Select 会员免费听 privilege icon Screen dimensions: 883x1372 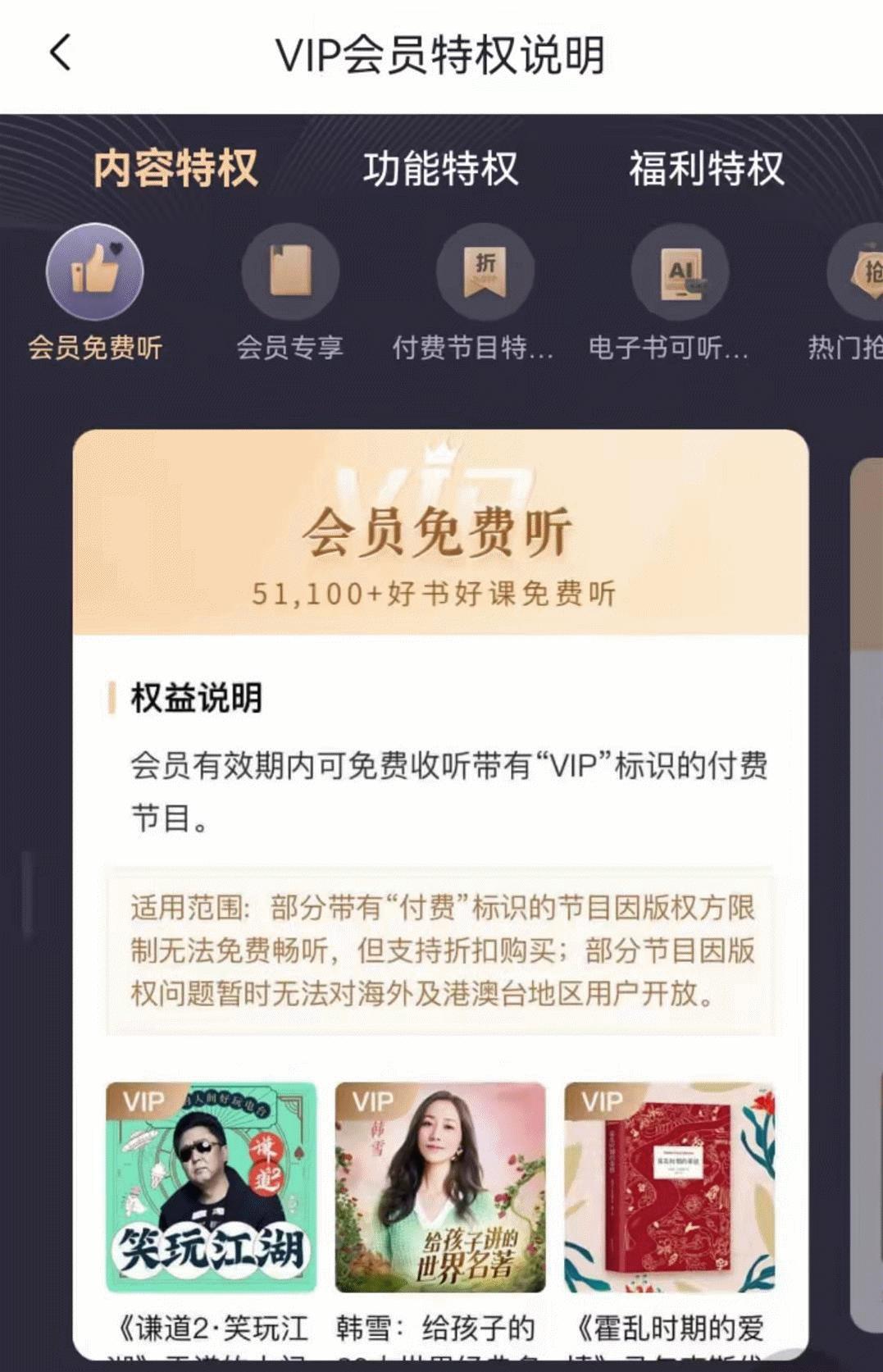95,272
